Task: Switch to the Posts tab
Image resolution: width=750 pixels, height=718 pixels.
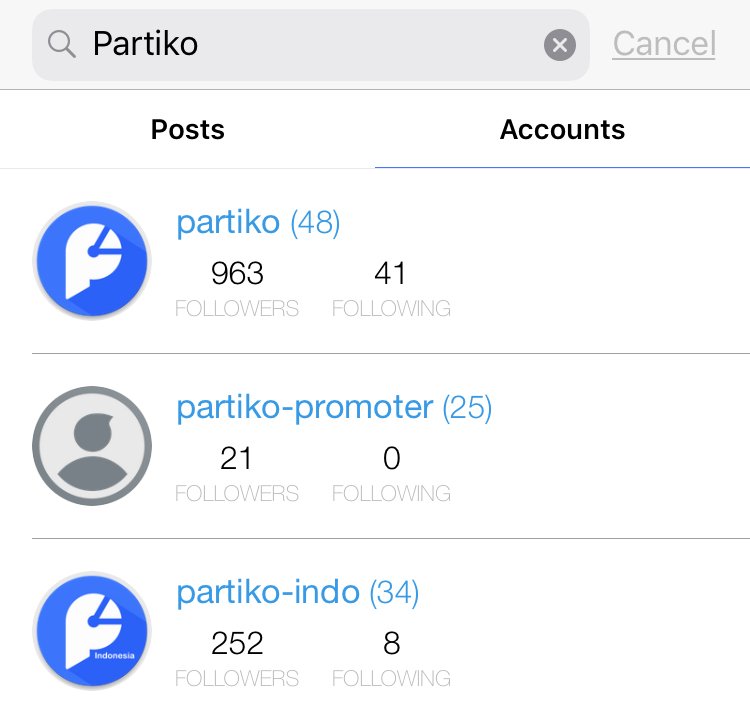Action: [x=188, y=130]
